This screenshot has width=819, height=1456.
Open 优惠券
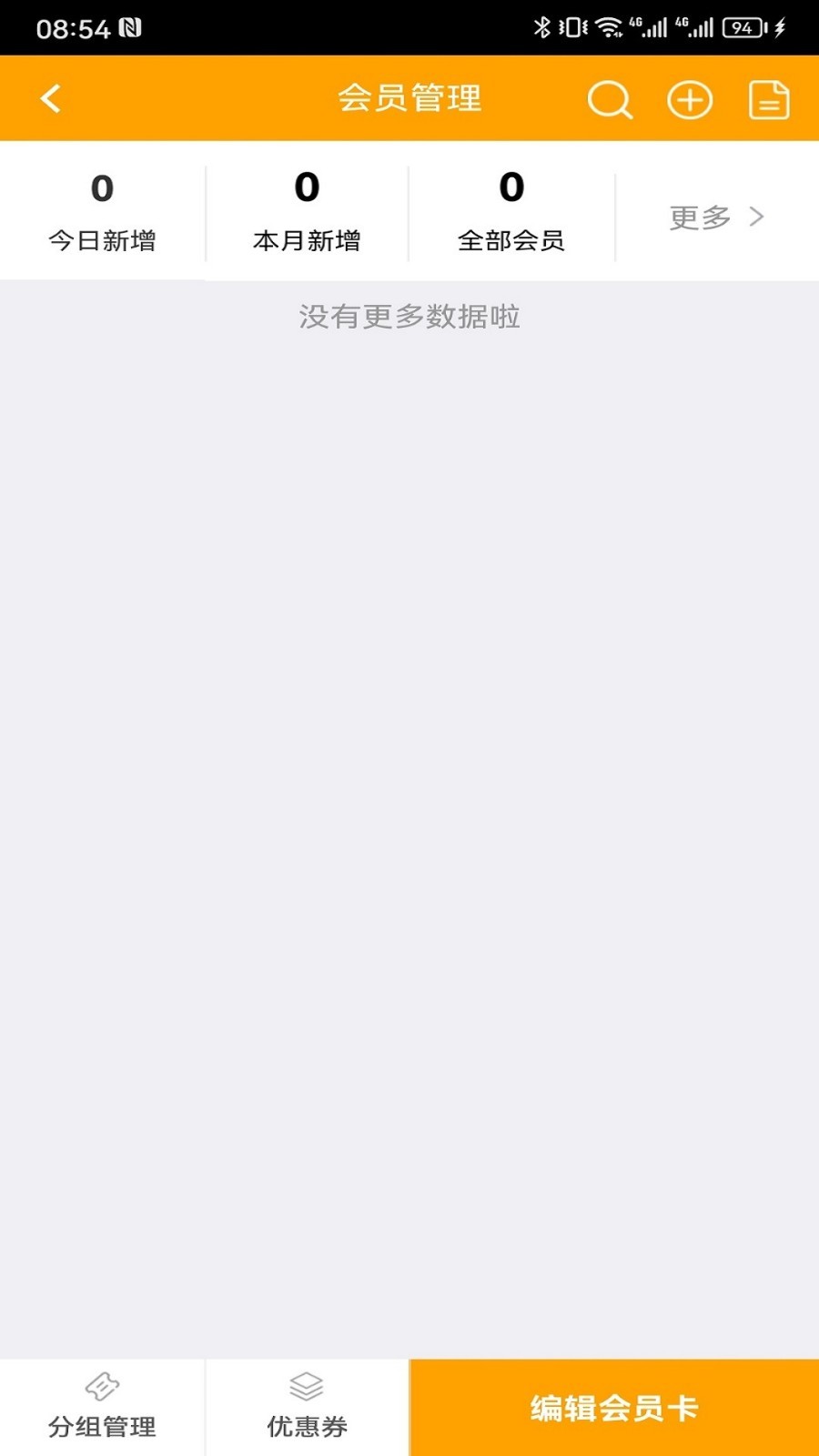coord(307,1407)
